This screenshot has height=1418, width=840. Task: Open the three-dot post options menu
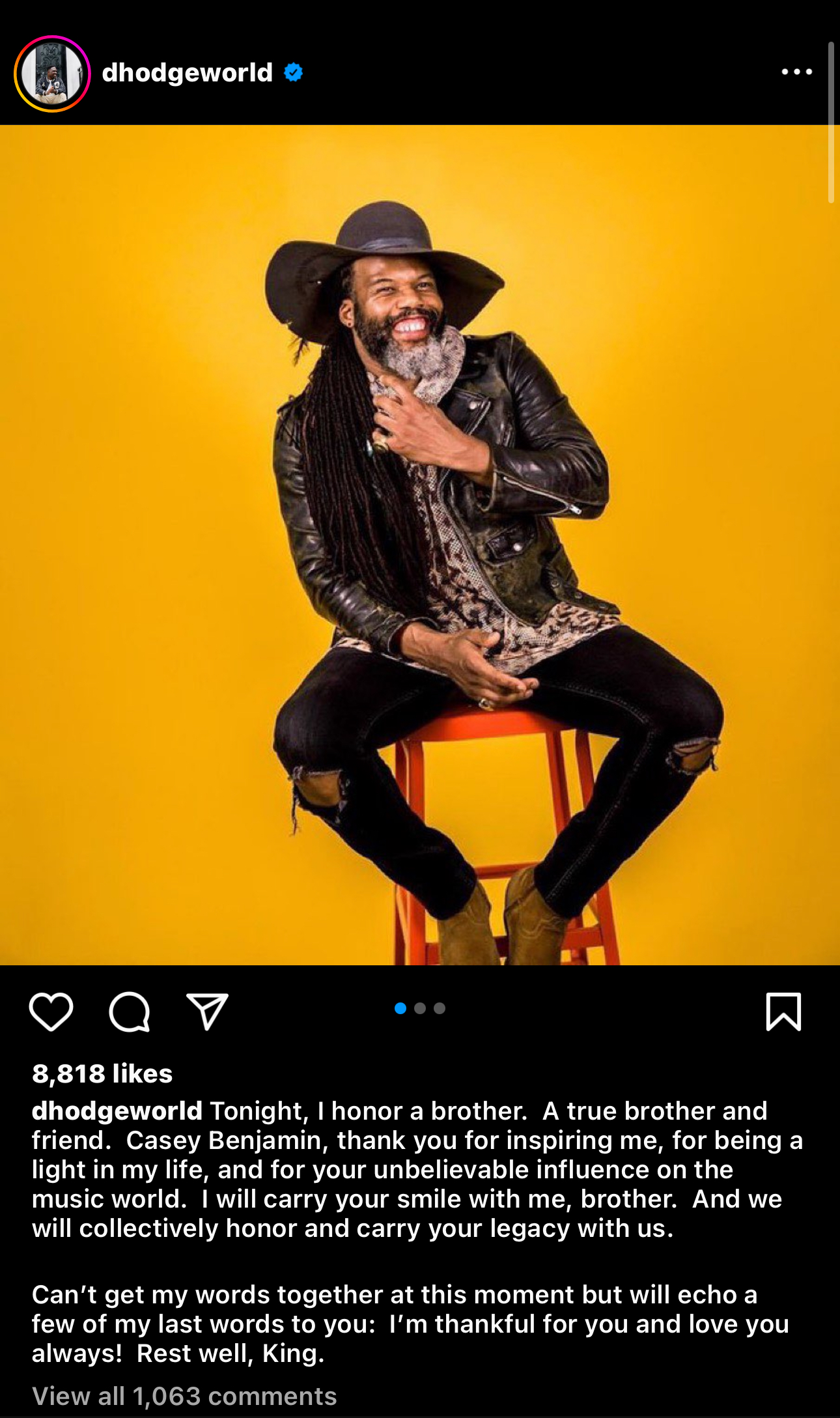click(x=796, y=72)
